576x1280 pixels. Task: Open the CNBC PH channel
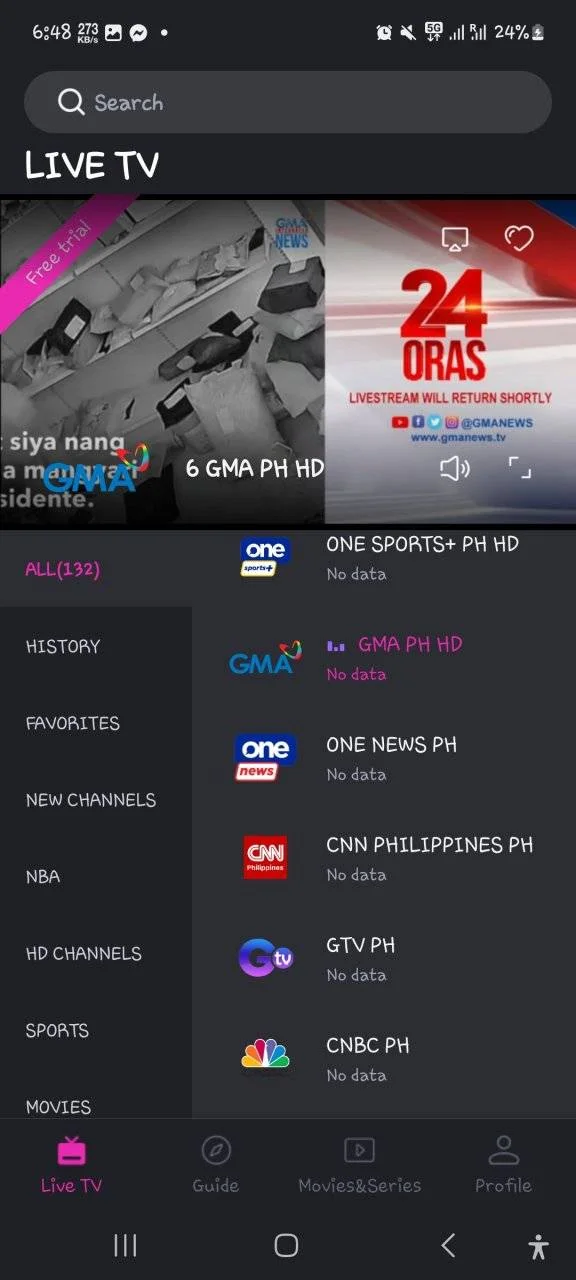pos(384,1058)
